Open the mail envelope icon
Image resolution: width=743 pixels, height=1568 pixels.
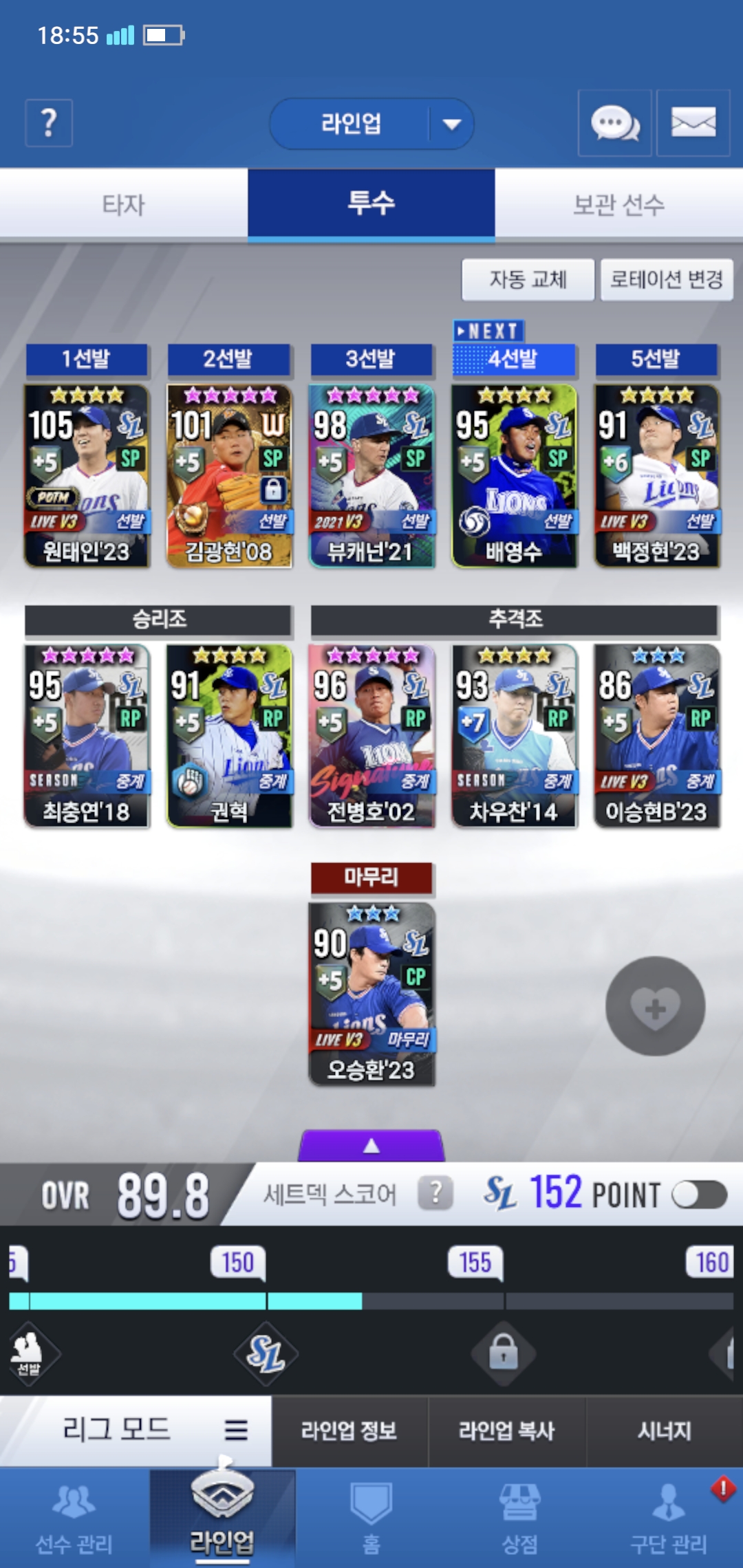(x=693, y=123)
